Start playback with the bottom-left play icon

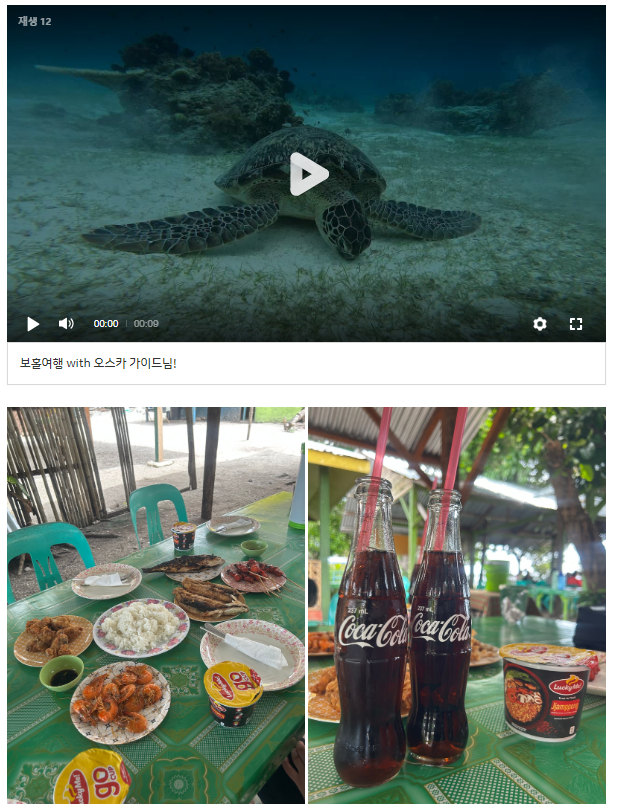(33, 324)
